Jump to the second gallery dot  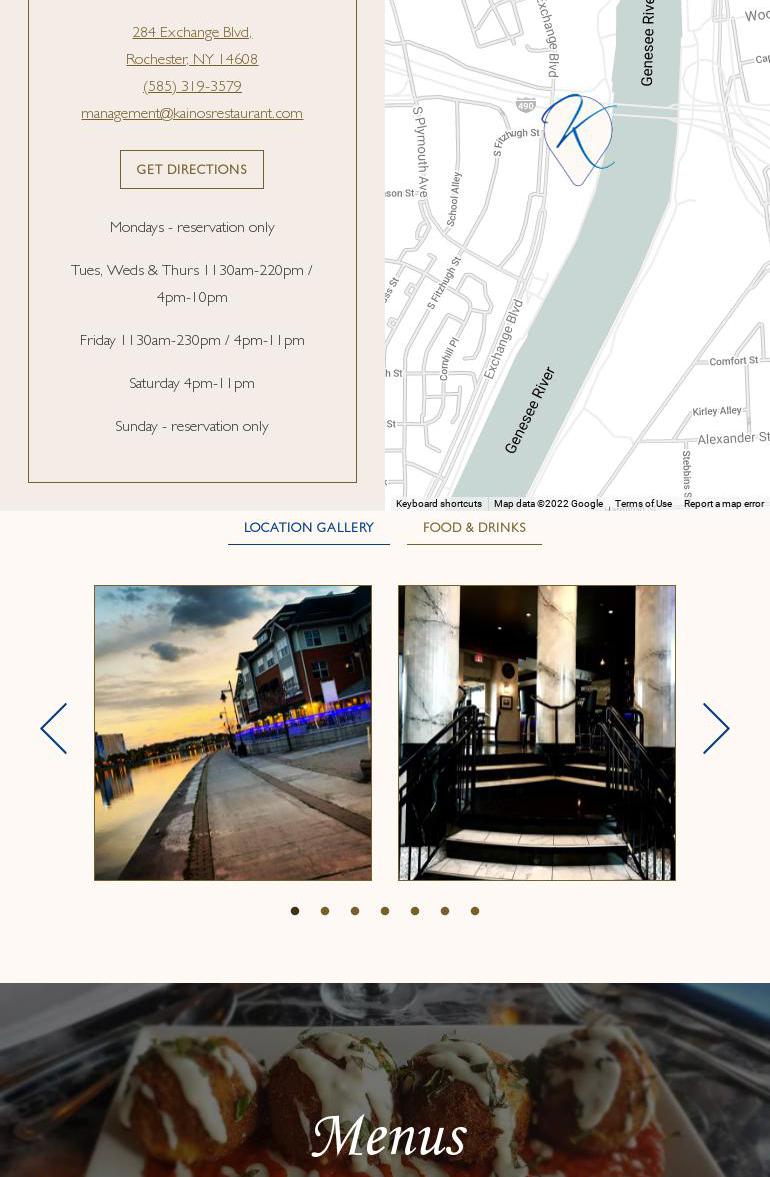pos(325,911)
